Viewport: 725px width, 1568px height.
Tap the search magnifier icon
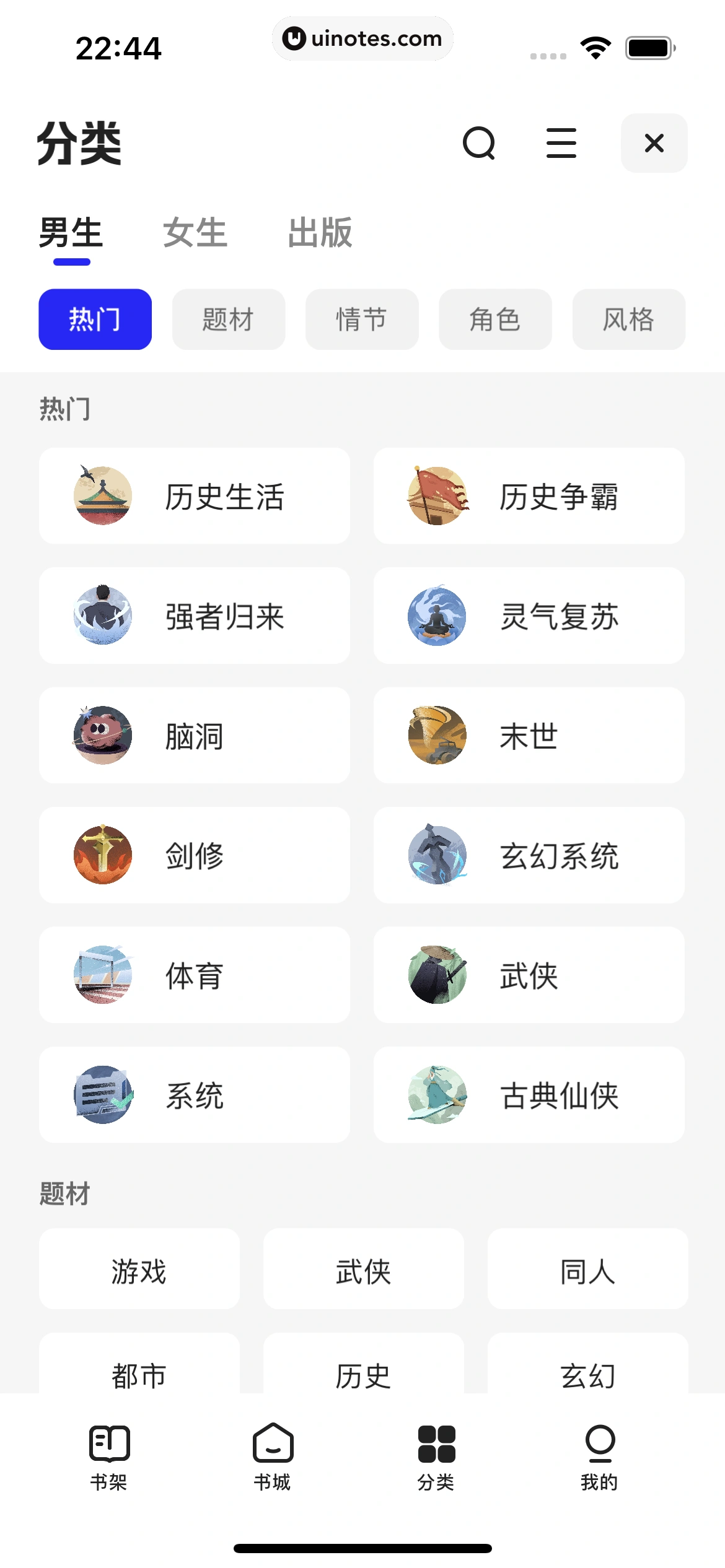(480, 144)
